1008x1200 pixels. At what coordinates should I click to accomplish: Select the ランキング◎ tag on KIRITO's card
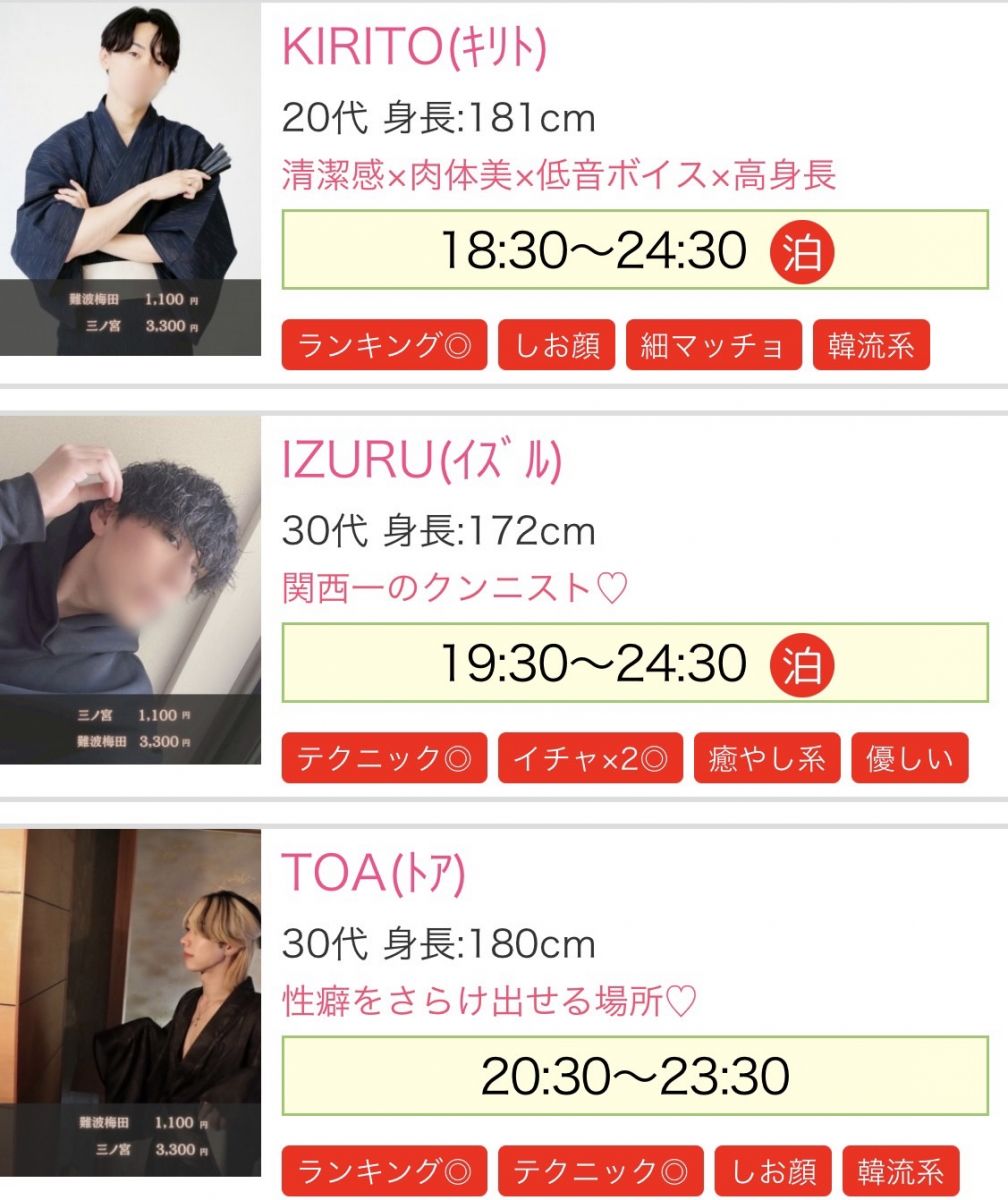(384, 346)
